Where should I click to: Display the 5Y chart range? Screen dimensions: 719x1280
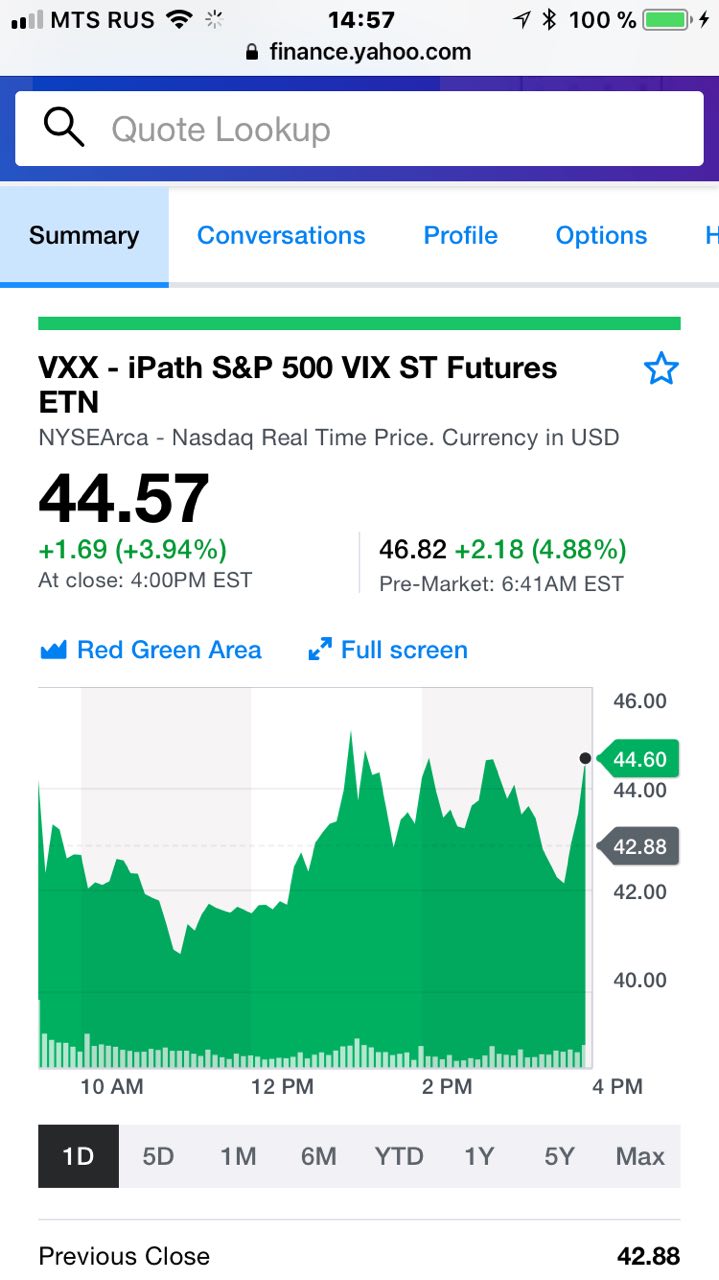(559, 1157)
